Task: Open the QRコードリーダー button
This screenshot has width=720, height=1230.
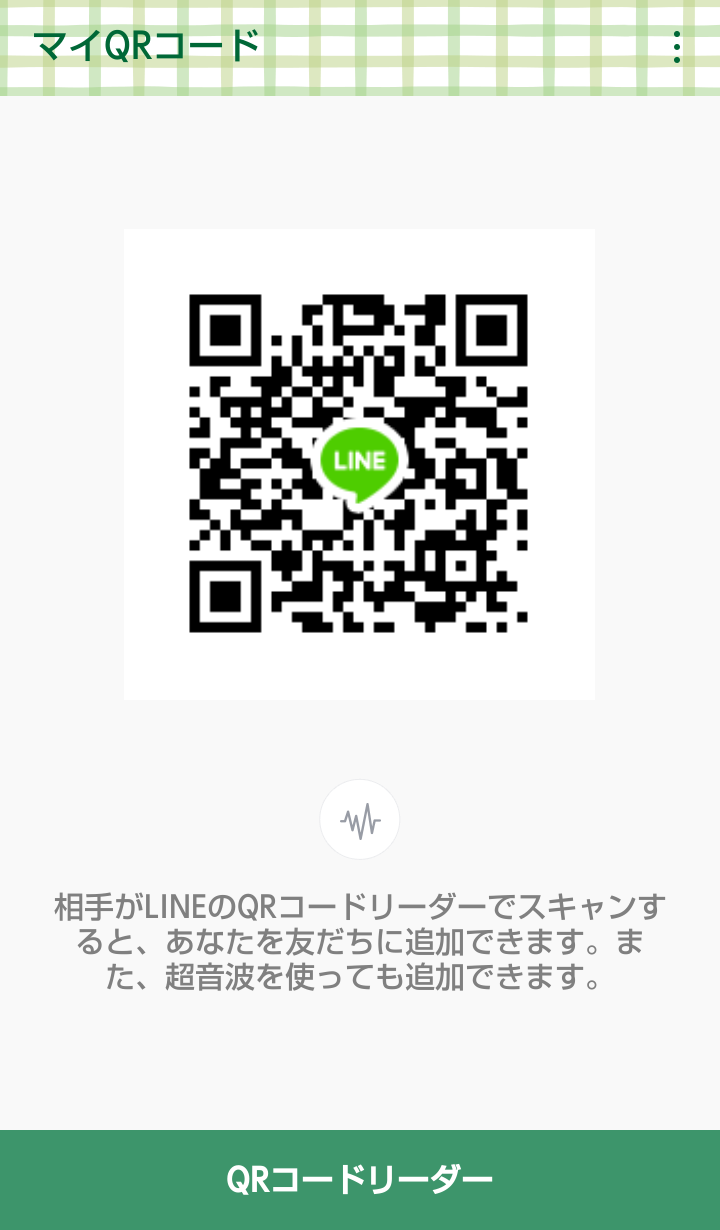Action: [x=360, y=1180]
